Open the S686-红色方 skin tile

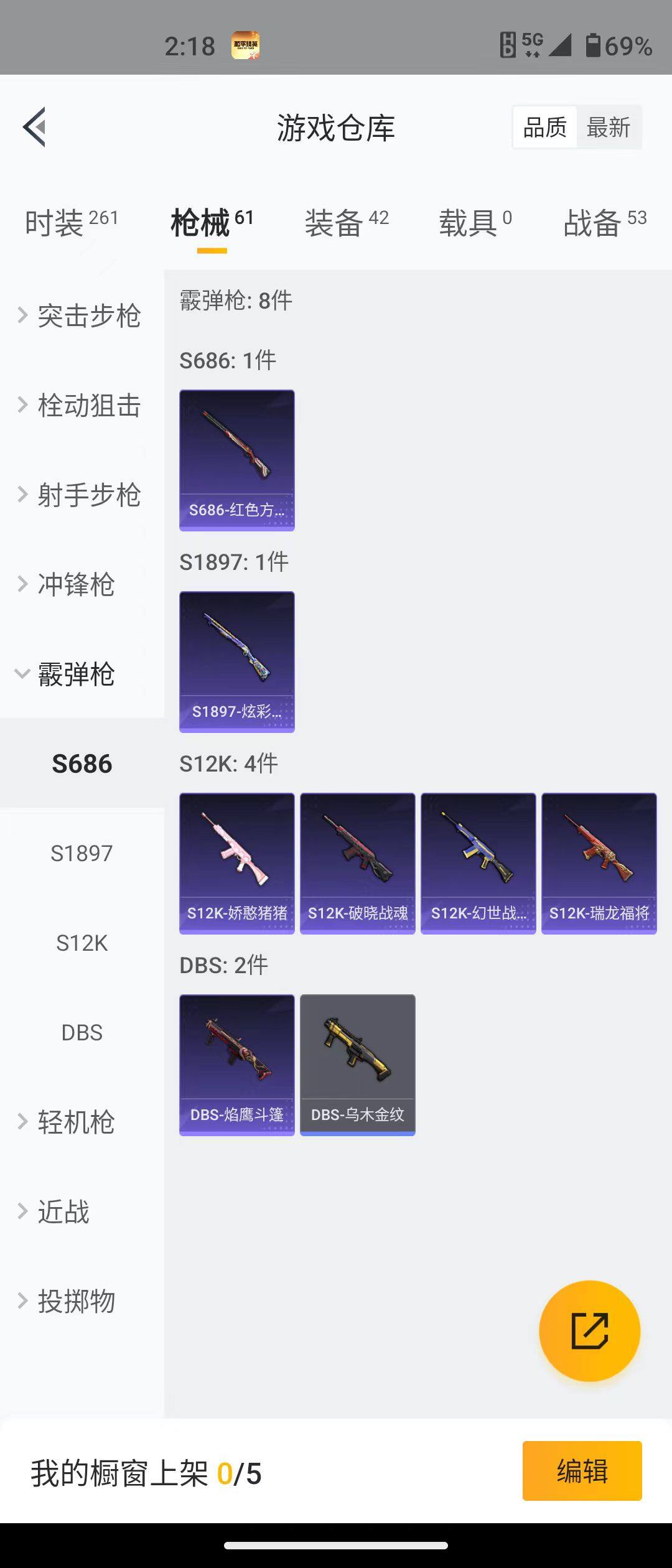(237, 460)
